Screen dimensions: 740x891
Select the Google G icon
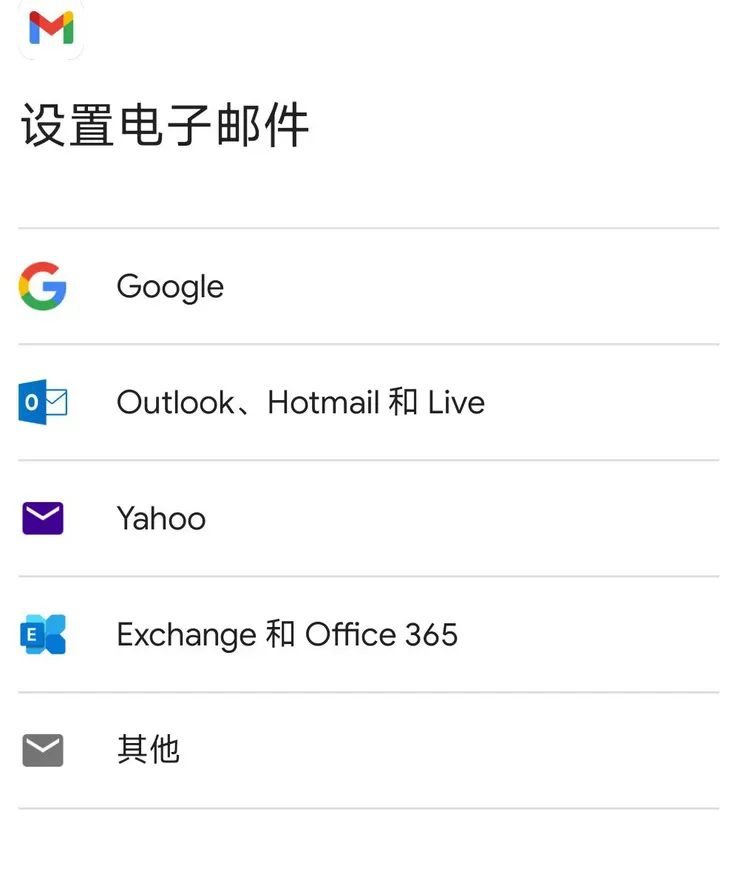pos(42,287)
